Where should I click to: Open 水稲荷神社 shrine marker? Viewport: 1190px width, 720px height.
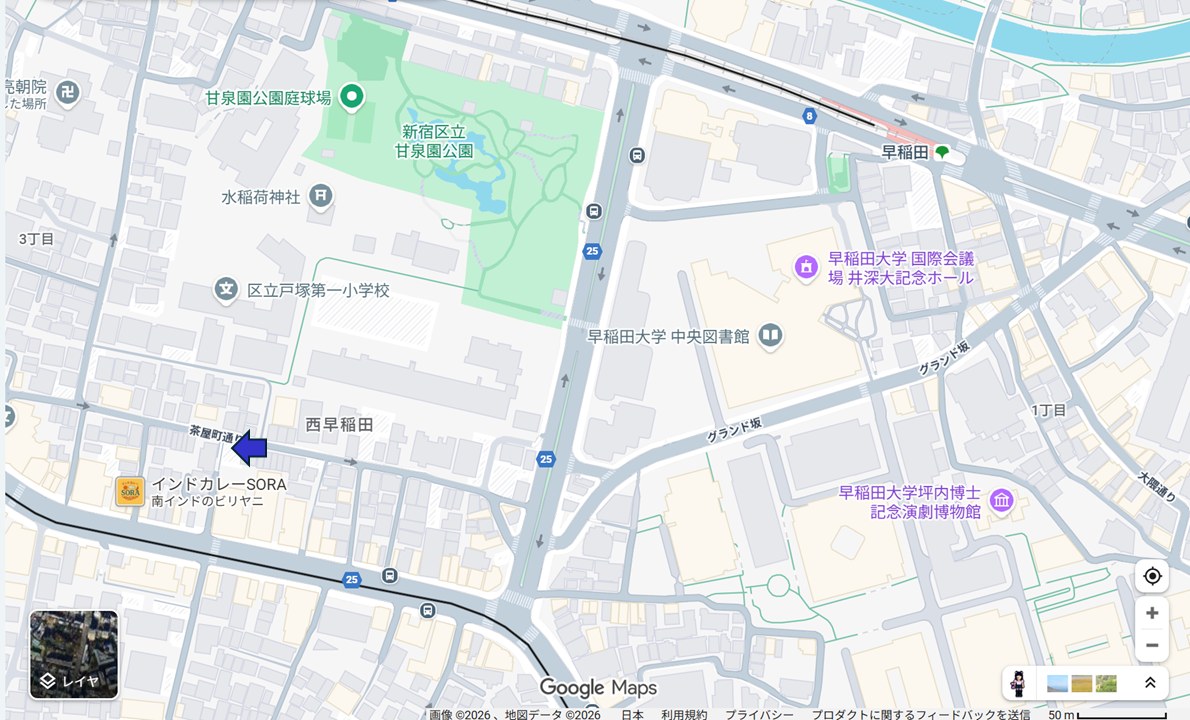point(320,197)
